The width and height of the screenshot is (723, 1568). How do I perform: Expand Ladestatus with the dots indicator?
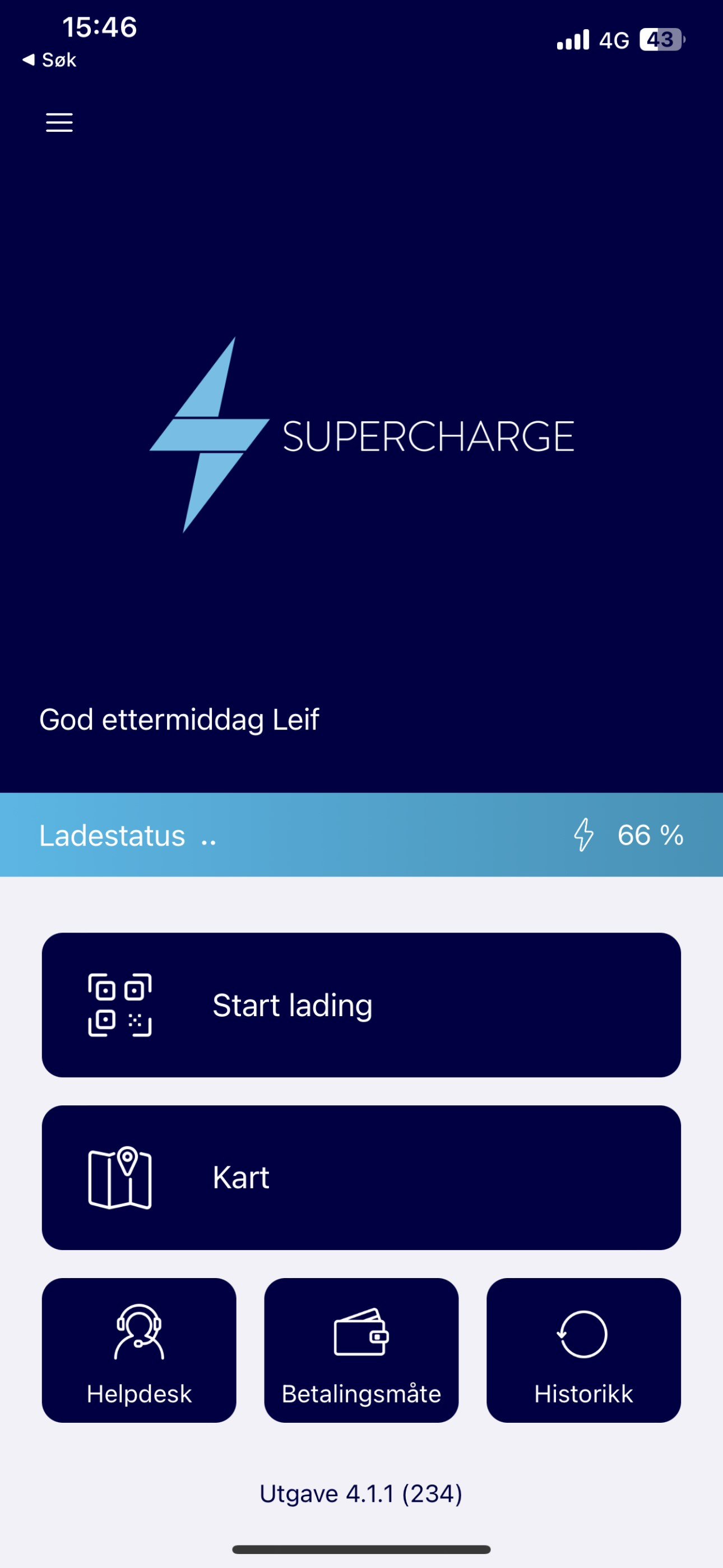[x=207, y=840]
